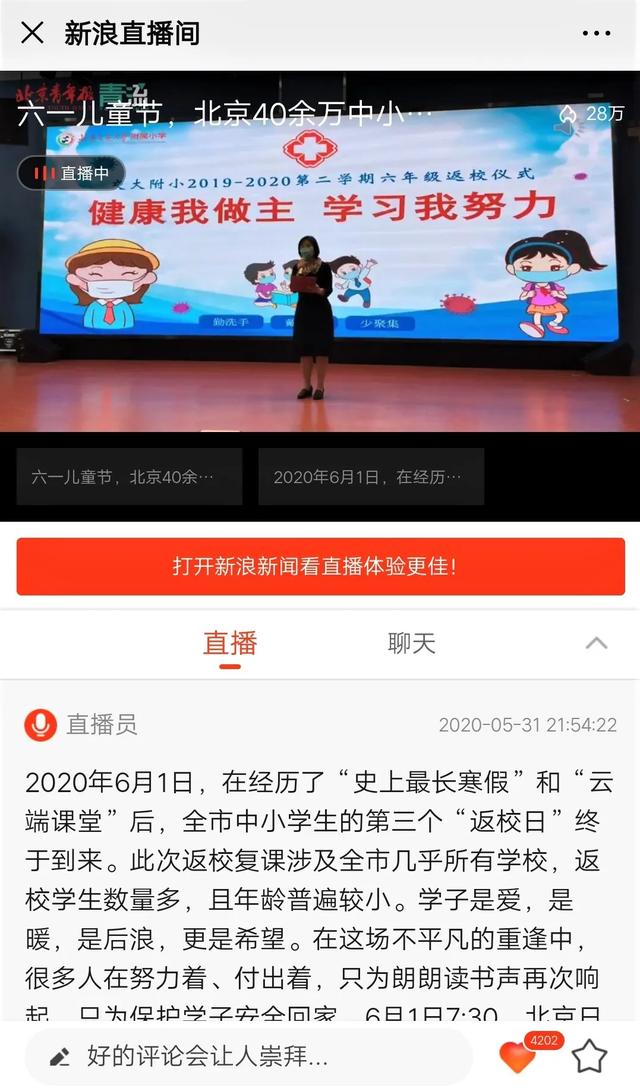Tap the live video player
Image resolution: width=640 pixels, height=1091 pixels.
(x=320, y=270)
